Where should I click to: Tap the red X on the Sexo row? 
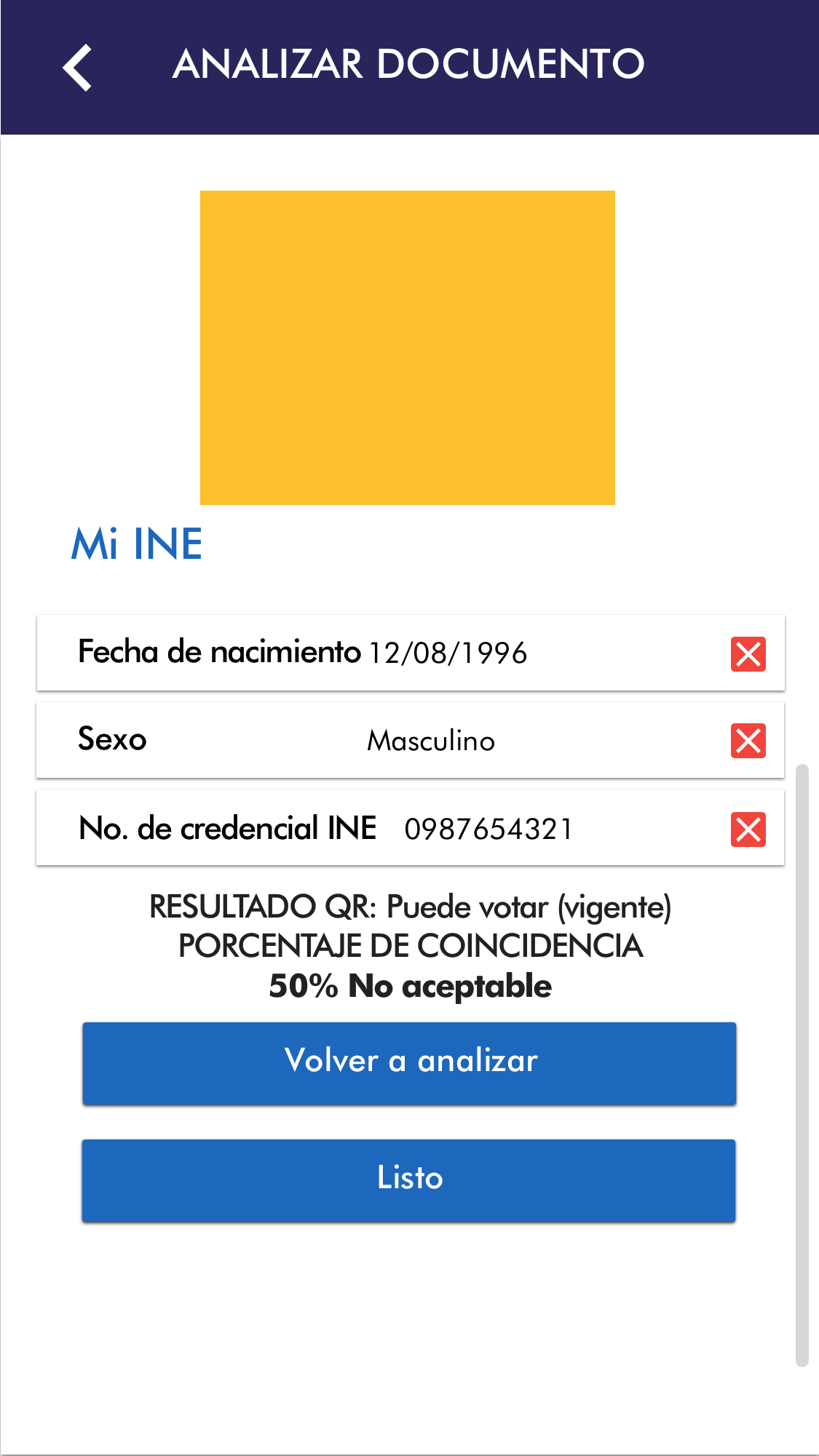coord(748,741)
